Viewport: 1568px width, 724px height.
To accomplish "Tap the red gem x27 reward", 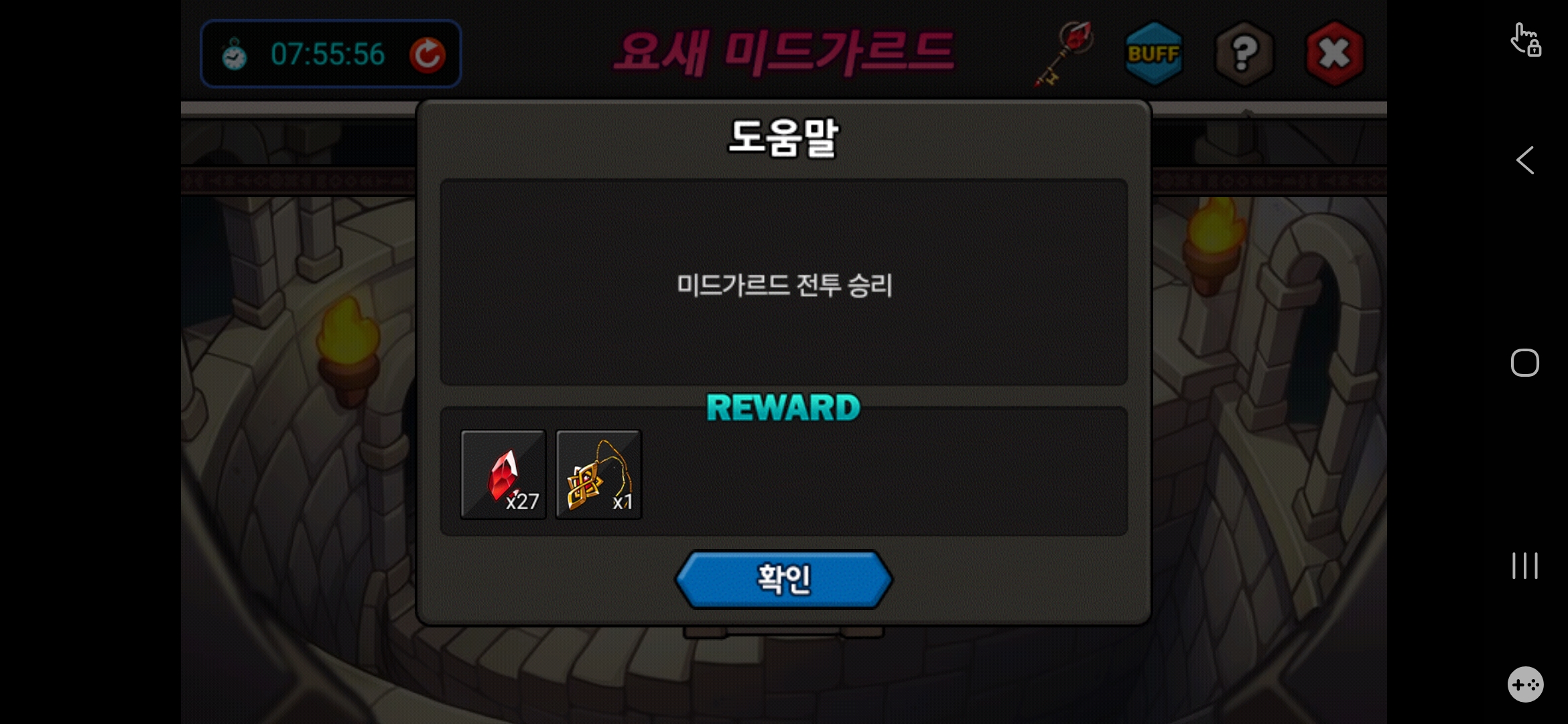I will tap(503, 475).
